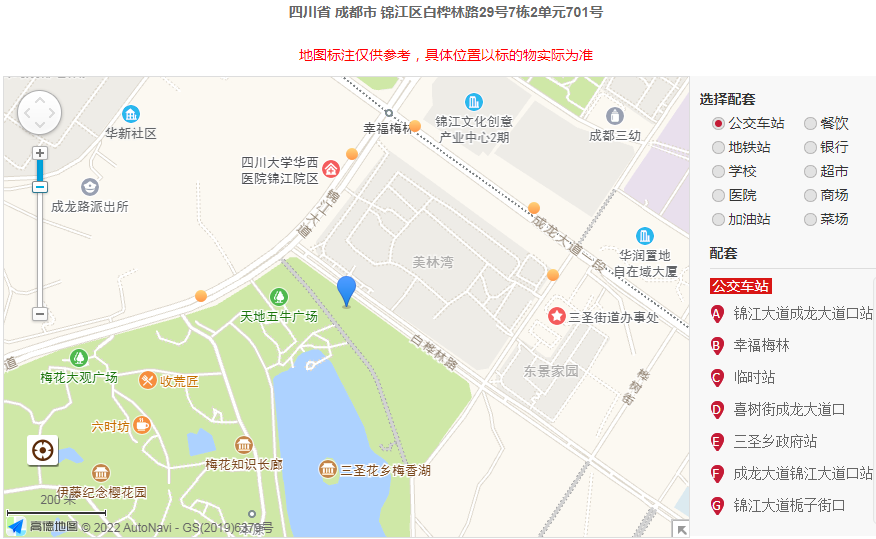Recenter map with the locate button
The height and width of the screenshot is (539, 876).
click(43, 451)
